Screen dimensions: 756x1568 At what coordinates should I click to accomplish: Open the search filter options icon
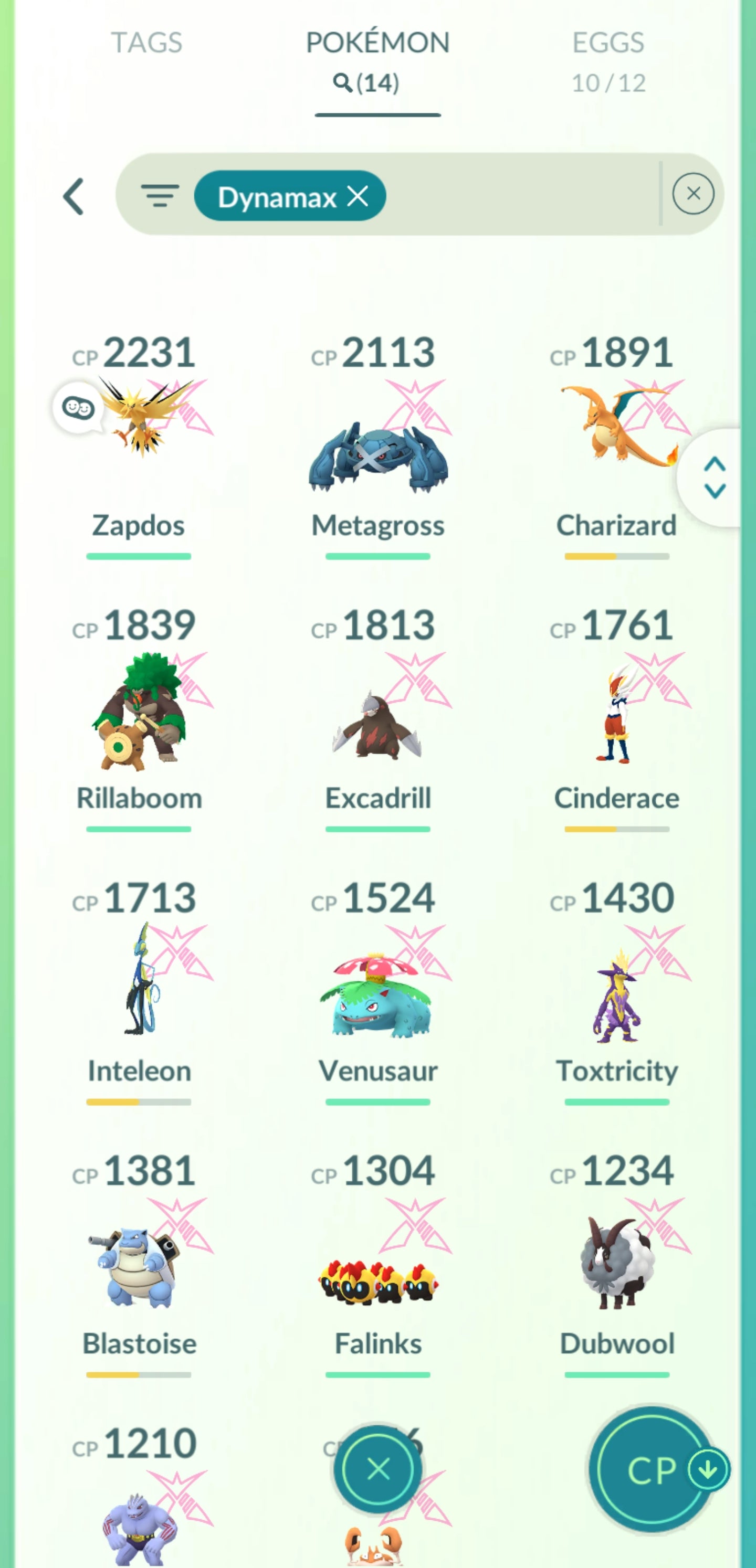click(x=160, y=196)
